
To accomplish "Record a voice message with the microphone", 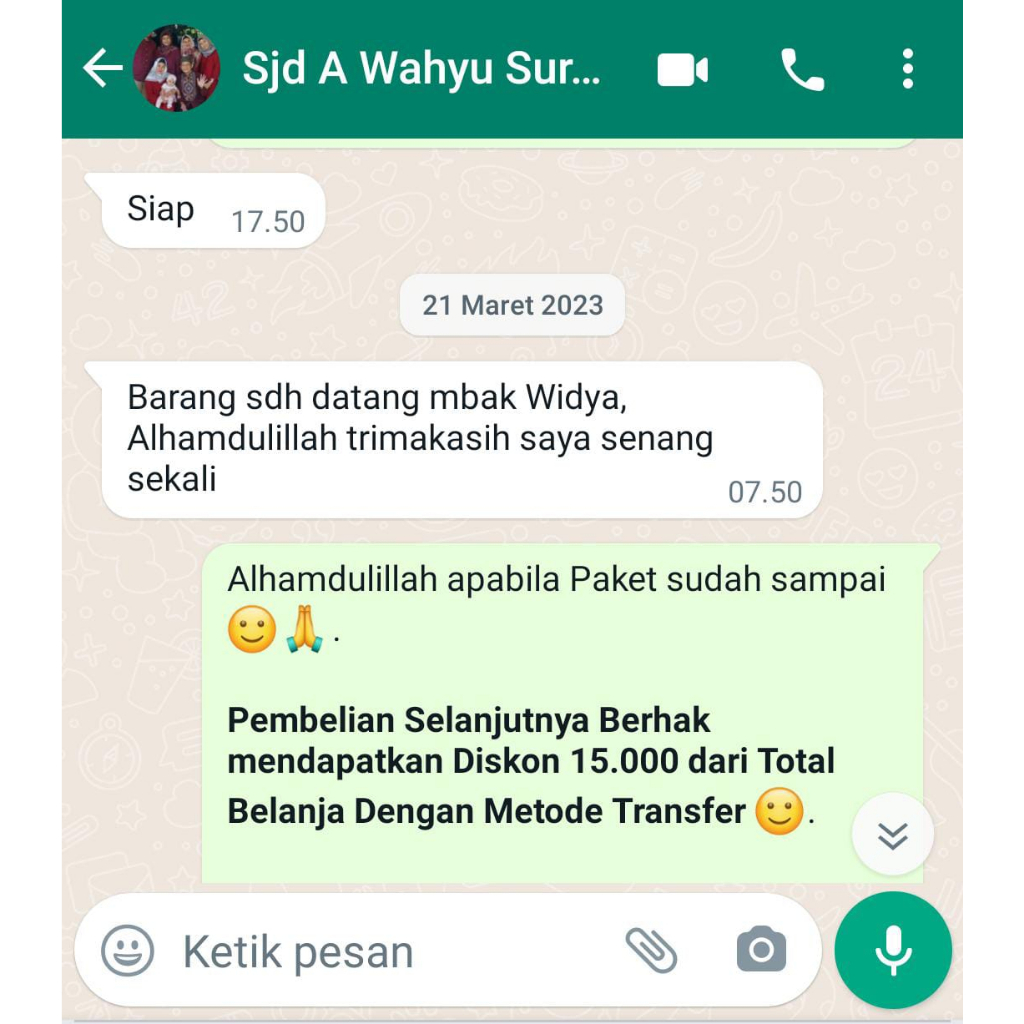I will coord(893,950).
